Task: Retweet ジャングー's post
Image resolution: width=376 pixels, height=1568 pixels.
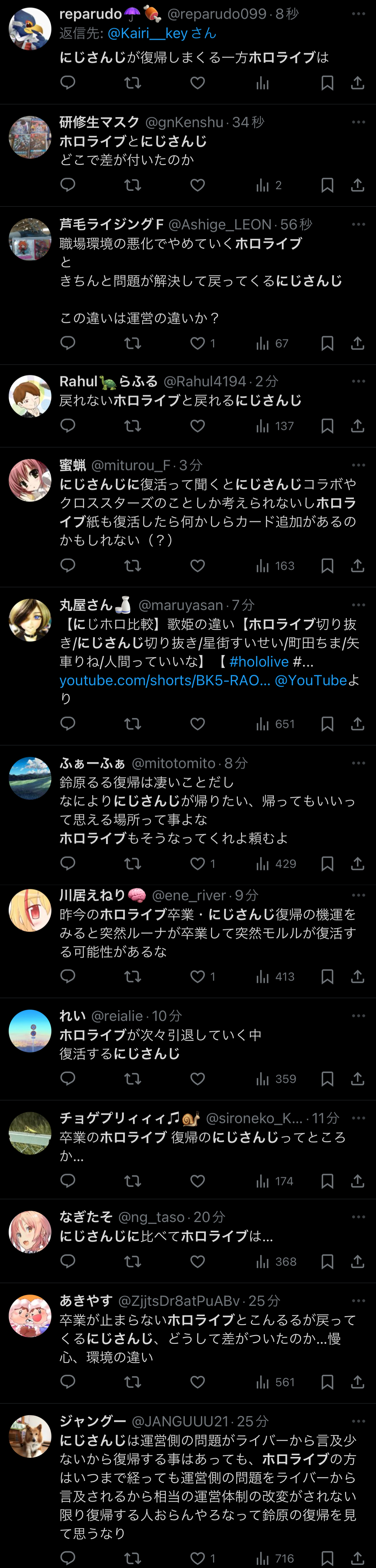Action: coord(132,1558)
